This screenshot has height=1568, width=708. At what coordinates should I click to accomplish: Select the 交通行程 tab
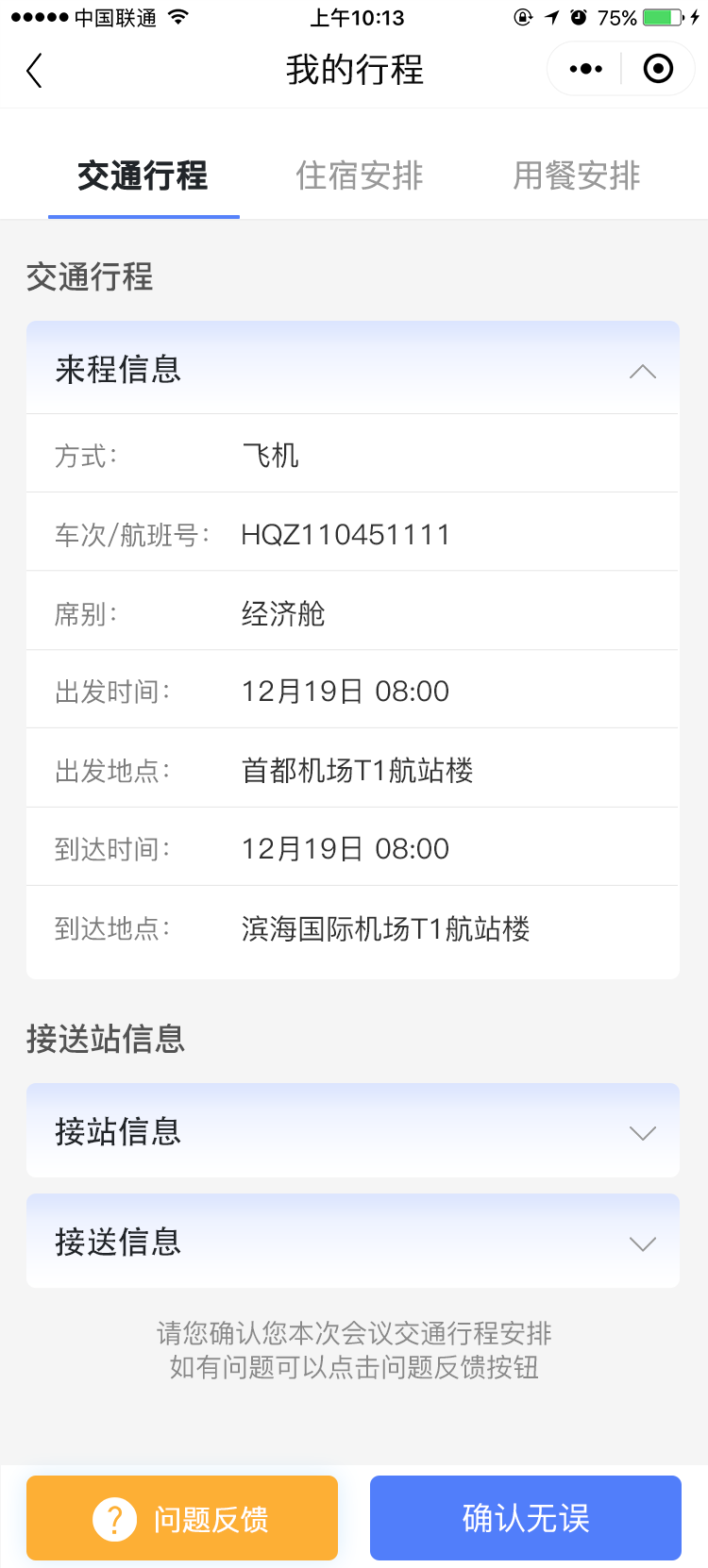[143, 175]
